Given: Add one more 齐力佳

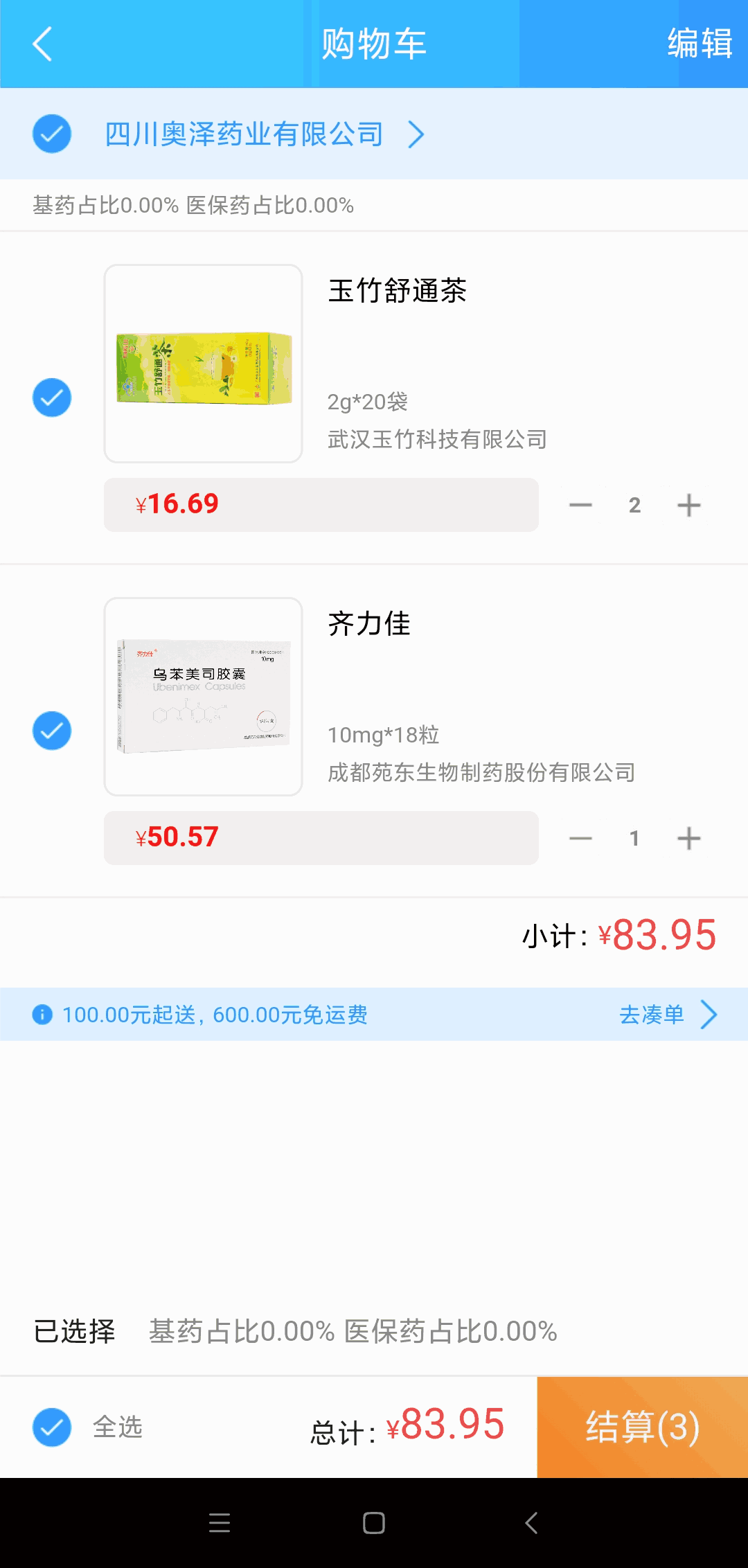Looking at the screenshot, I should point(688,838).
